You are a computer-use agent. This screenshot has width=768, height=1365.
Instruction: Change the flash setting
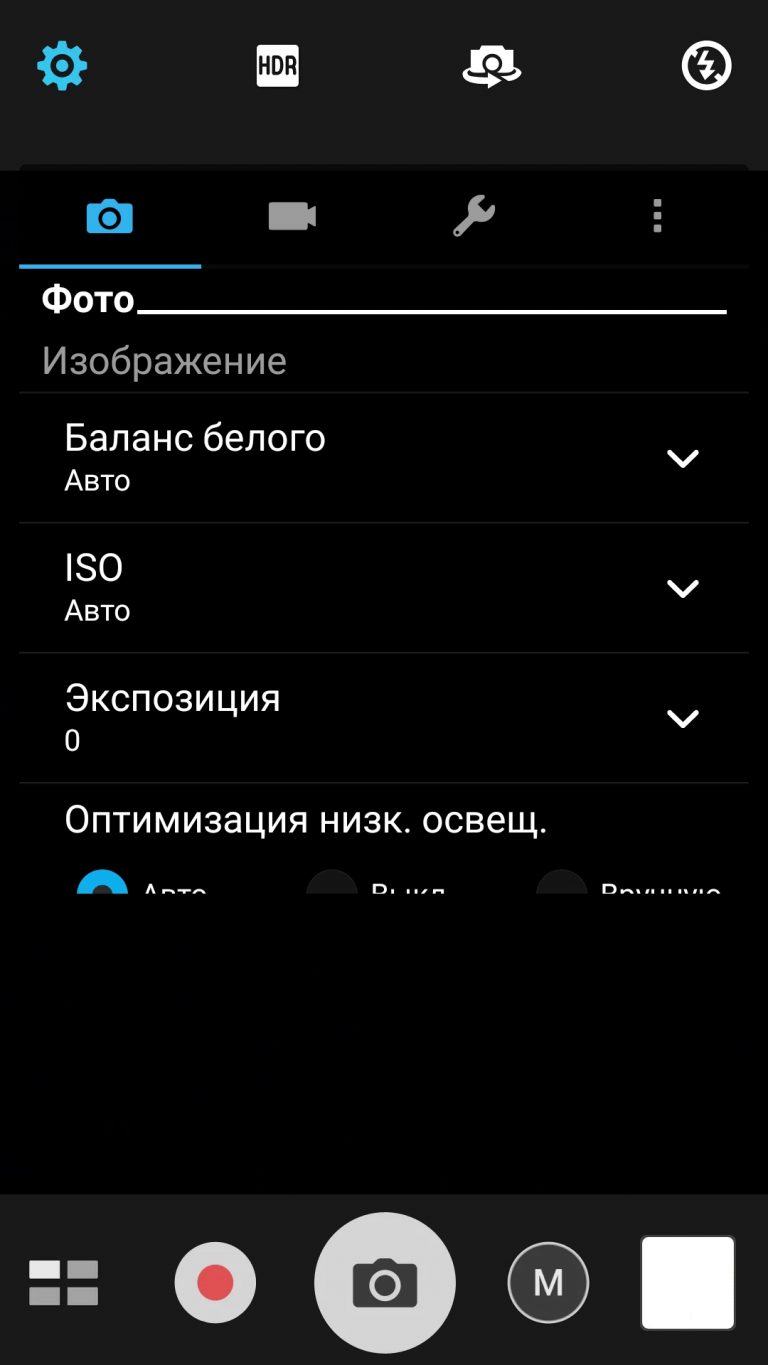pyautogui.click(x=706, y=66)
